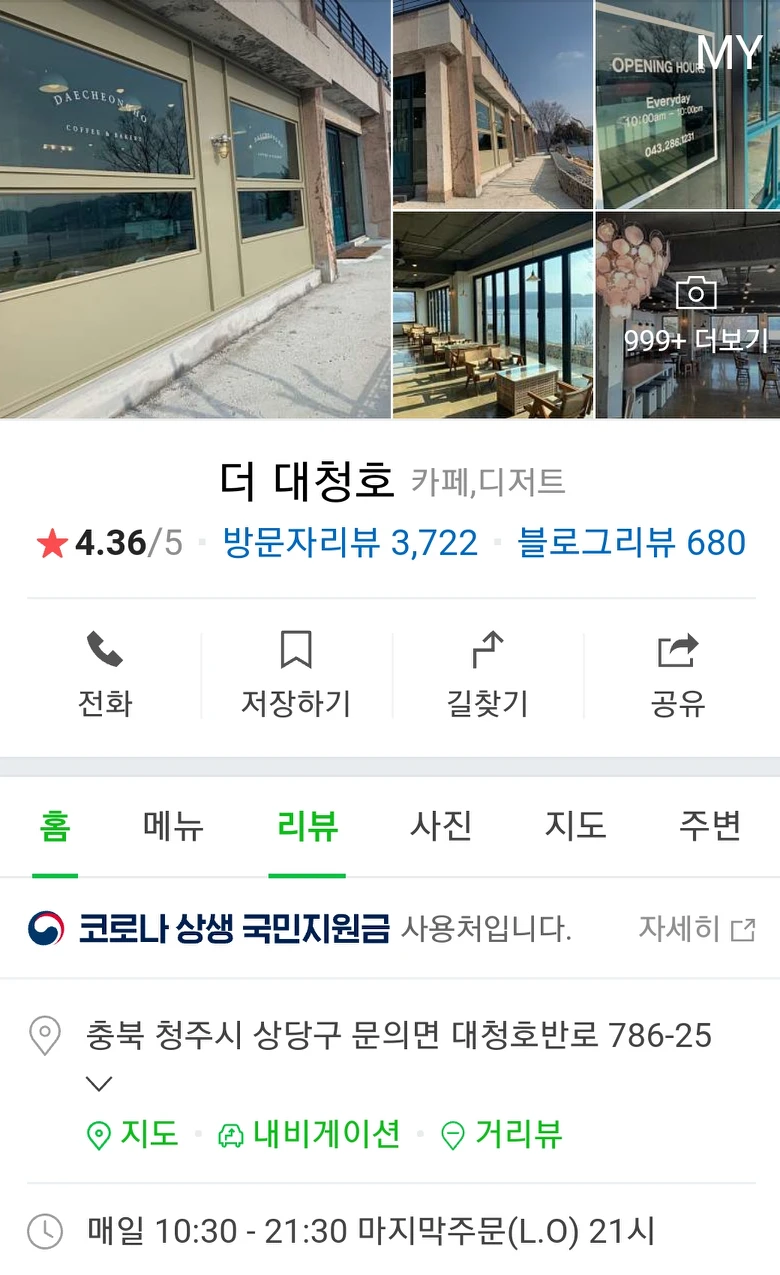
Task: Open 자세히 for the relief fund notice
Action: point(696,929)
